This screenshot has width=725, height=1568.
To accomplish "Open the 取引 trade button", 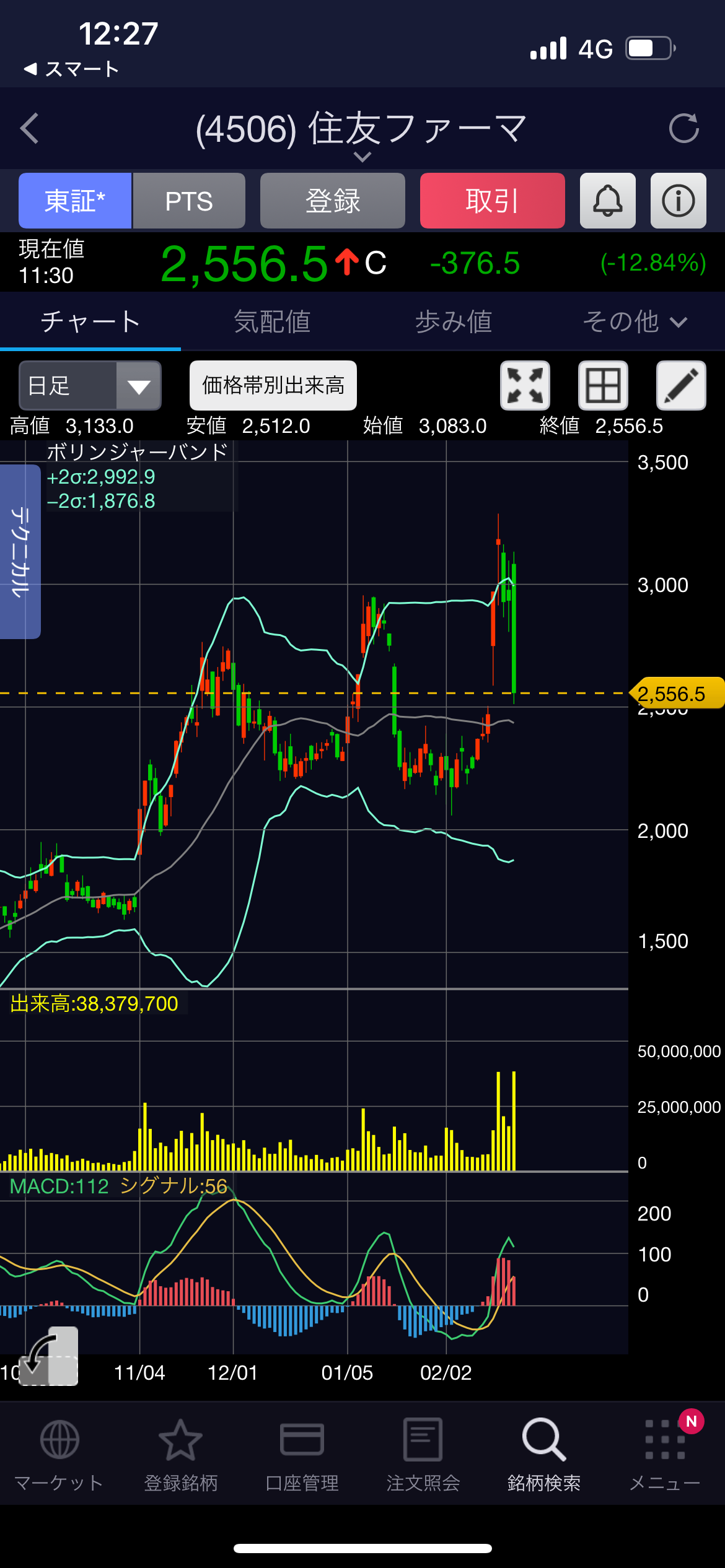I will 492,201.
